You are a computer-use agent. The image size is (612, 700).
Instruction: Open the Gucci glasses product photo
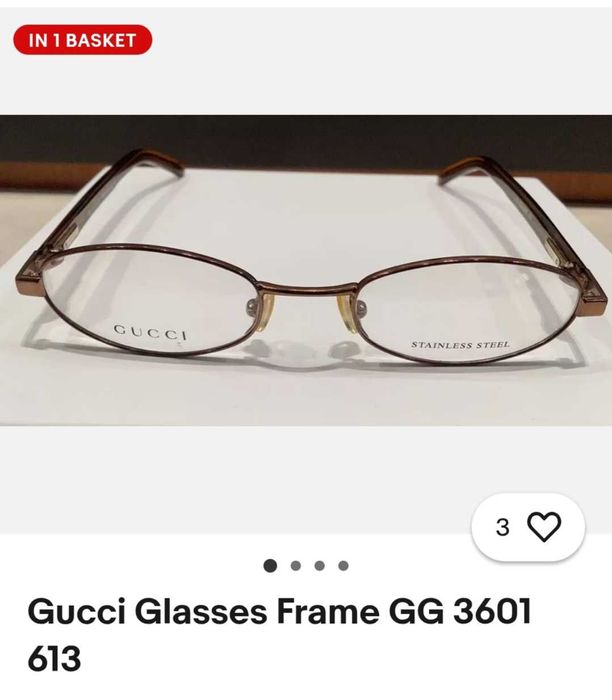point(306,270)
